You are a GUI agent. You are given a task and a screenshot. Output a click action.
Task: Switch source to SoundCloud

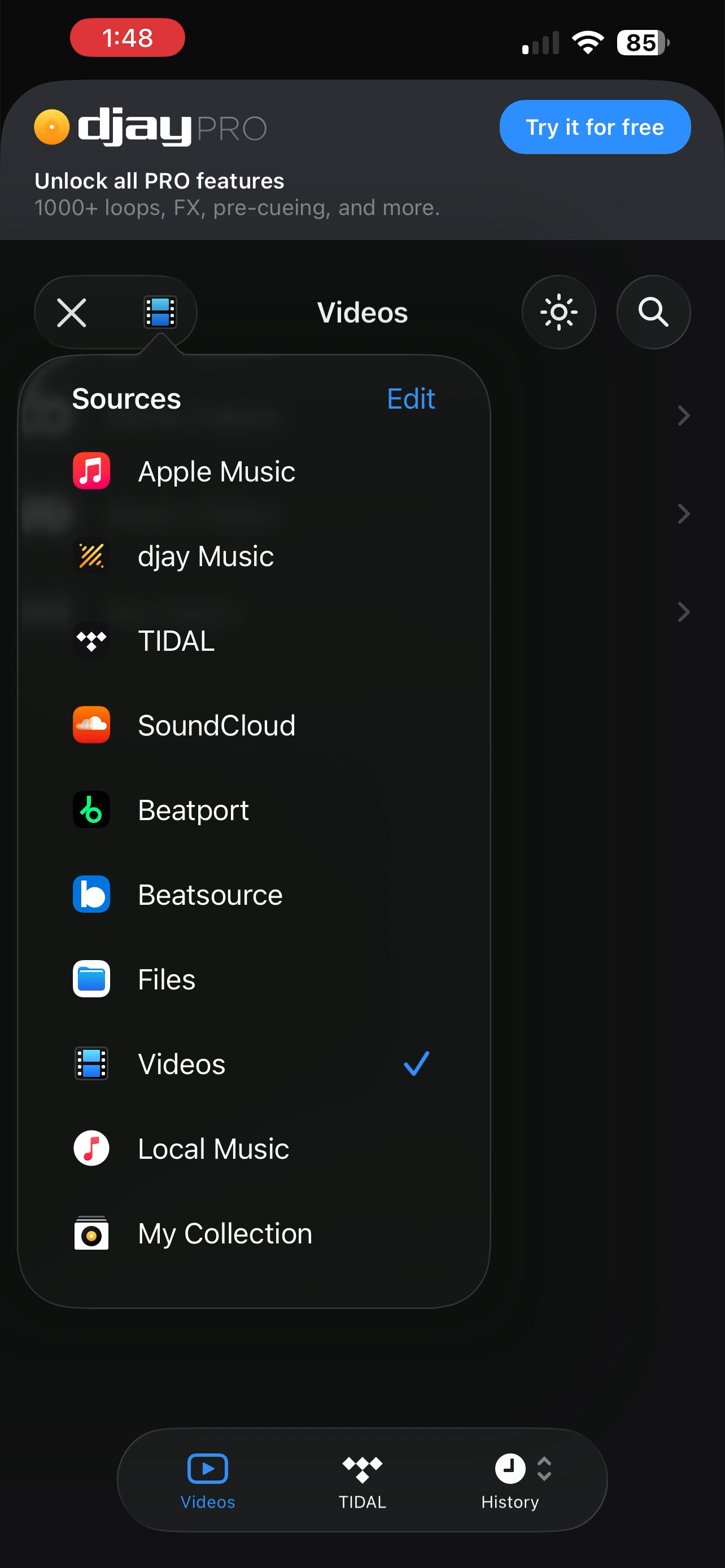click(x=216, y=725)
